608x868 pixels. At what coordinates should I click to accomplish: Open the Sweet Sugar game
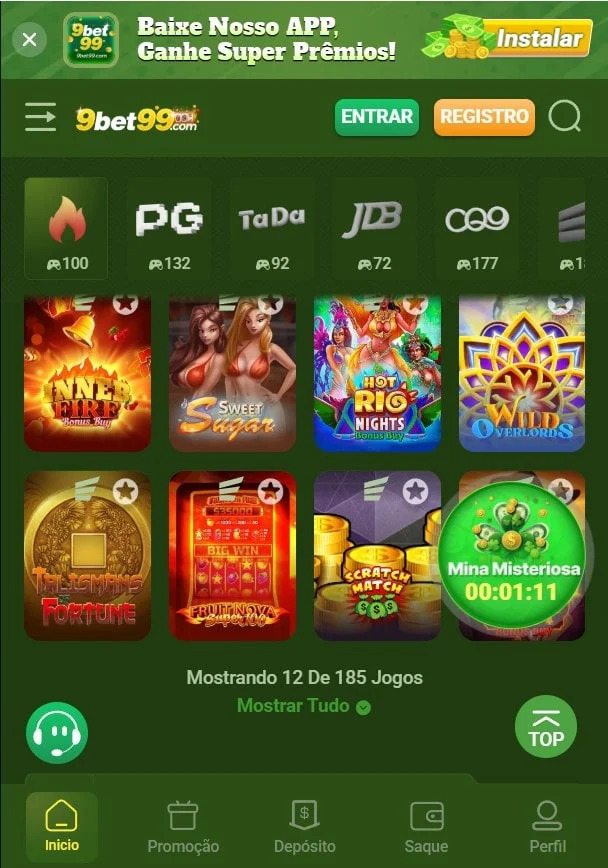coord(232,375)
